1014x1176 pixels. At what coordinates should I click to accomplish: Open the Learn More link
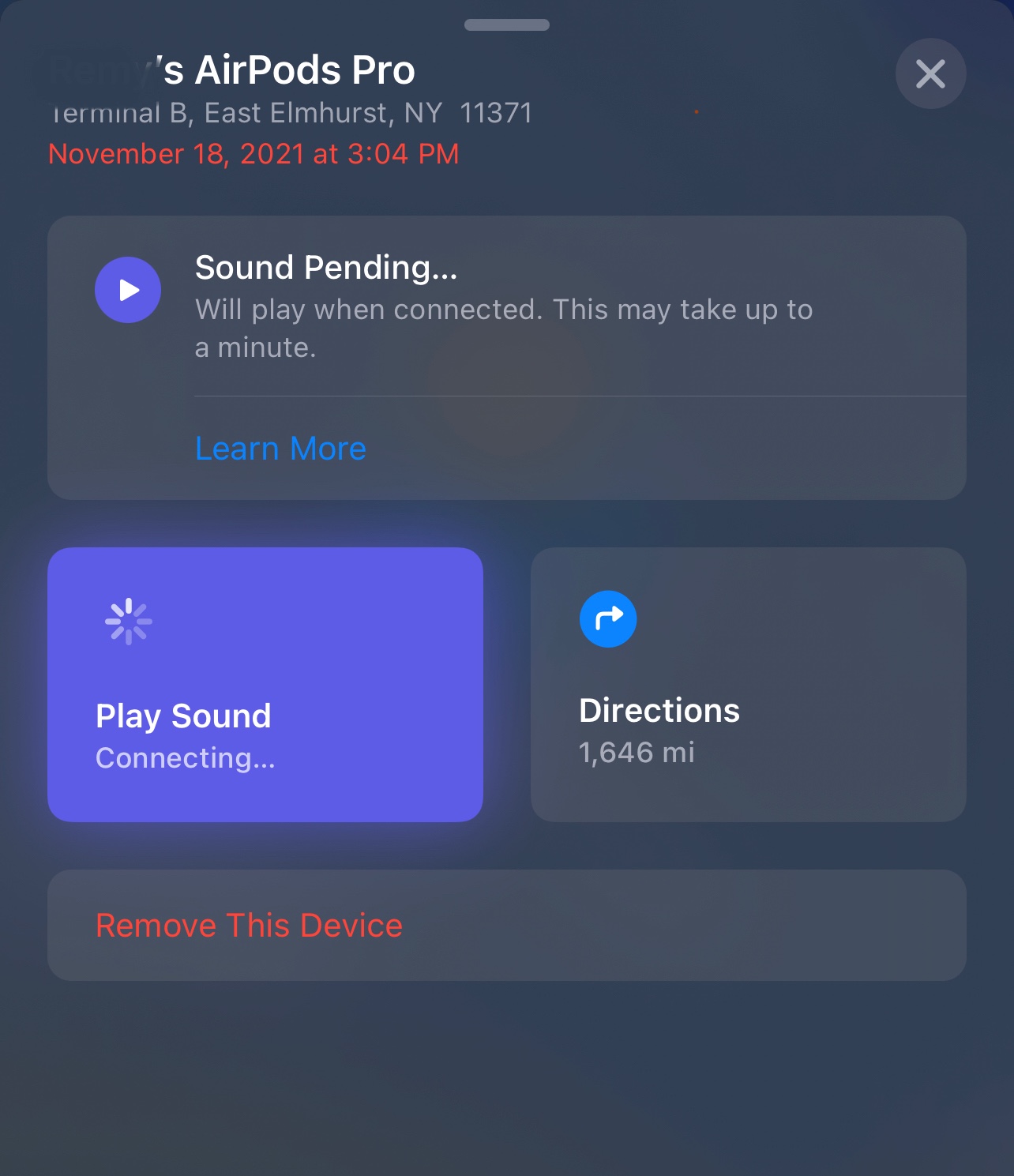(280, 449)
